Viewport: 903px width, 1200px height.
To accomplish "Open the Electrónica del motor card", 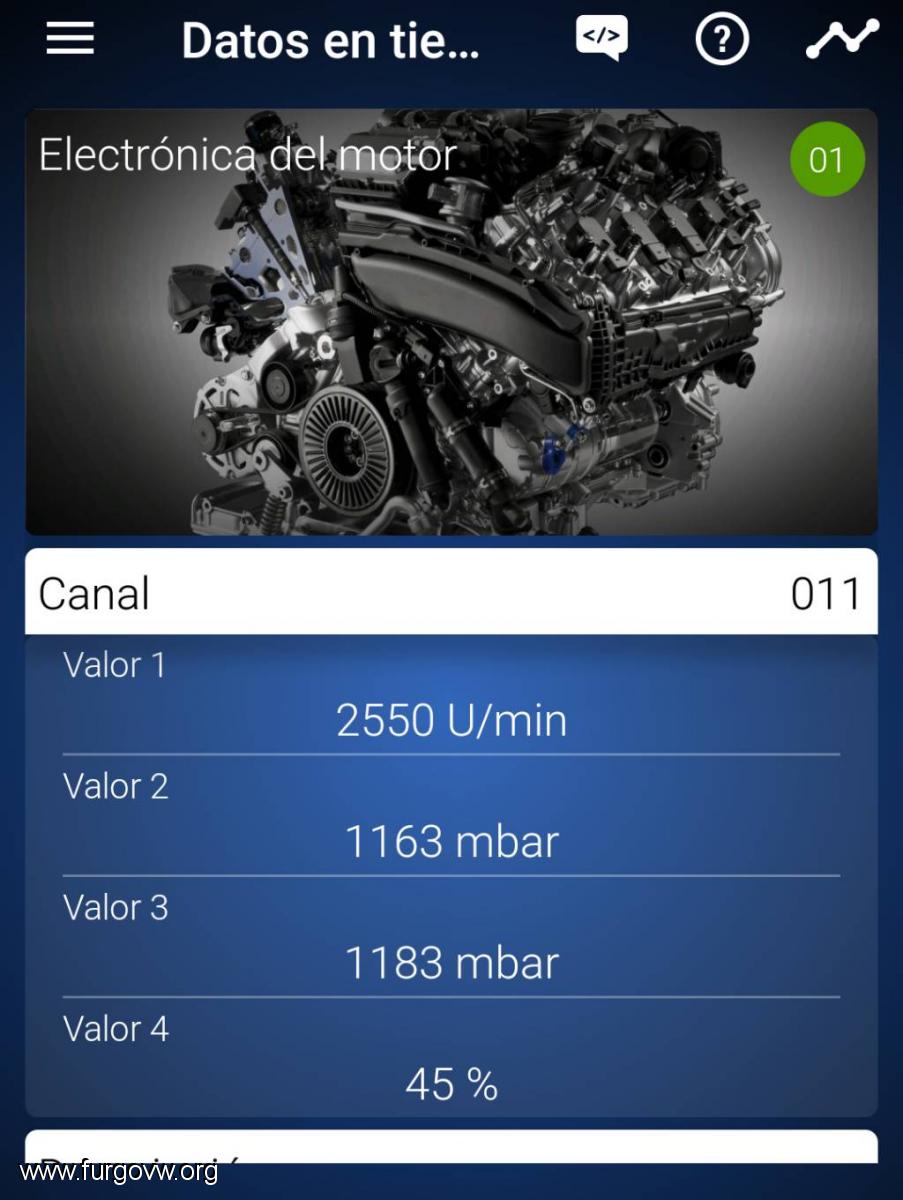I will pyautogui.click(x=451, y=322).
